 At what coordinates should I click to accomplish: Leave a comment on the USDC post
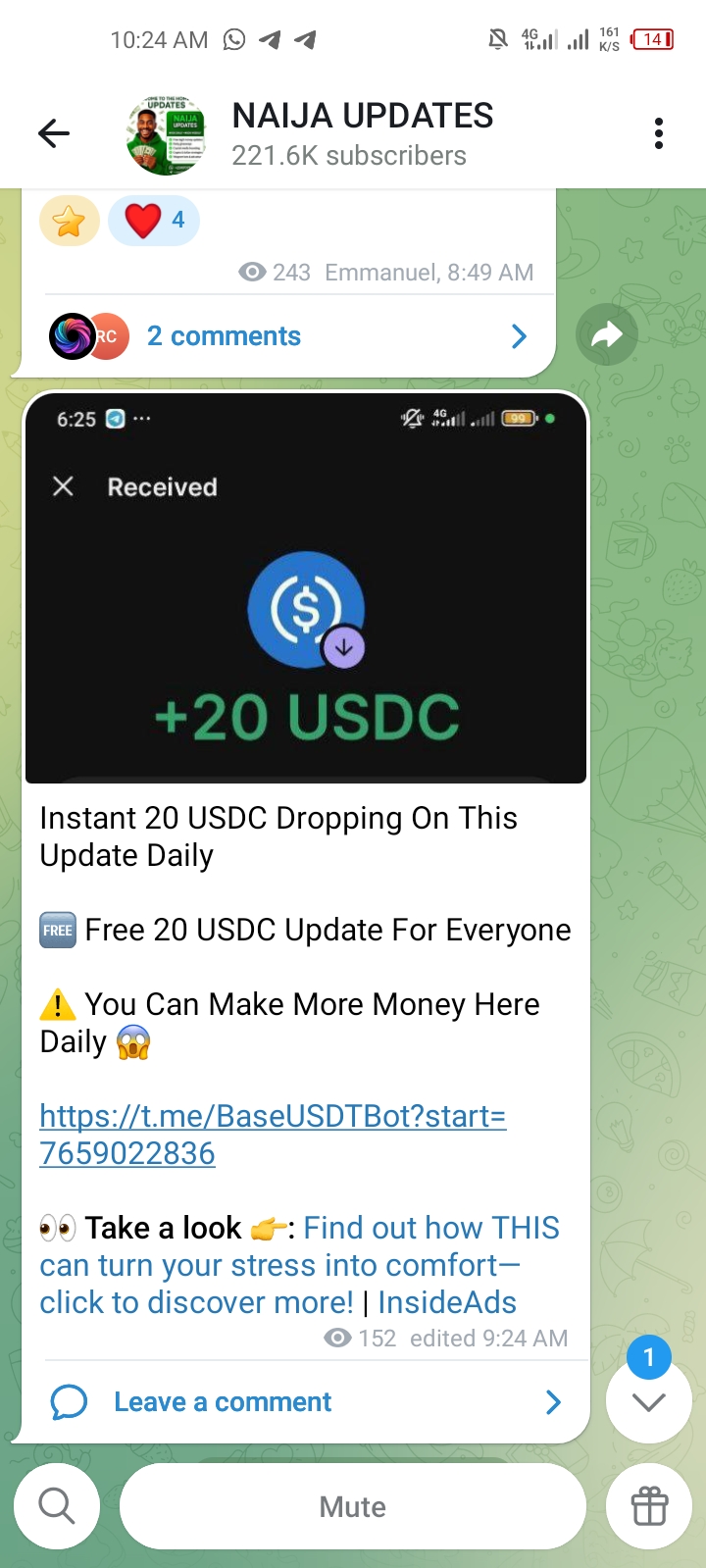304,1402
